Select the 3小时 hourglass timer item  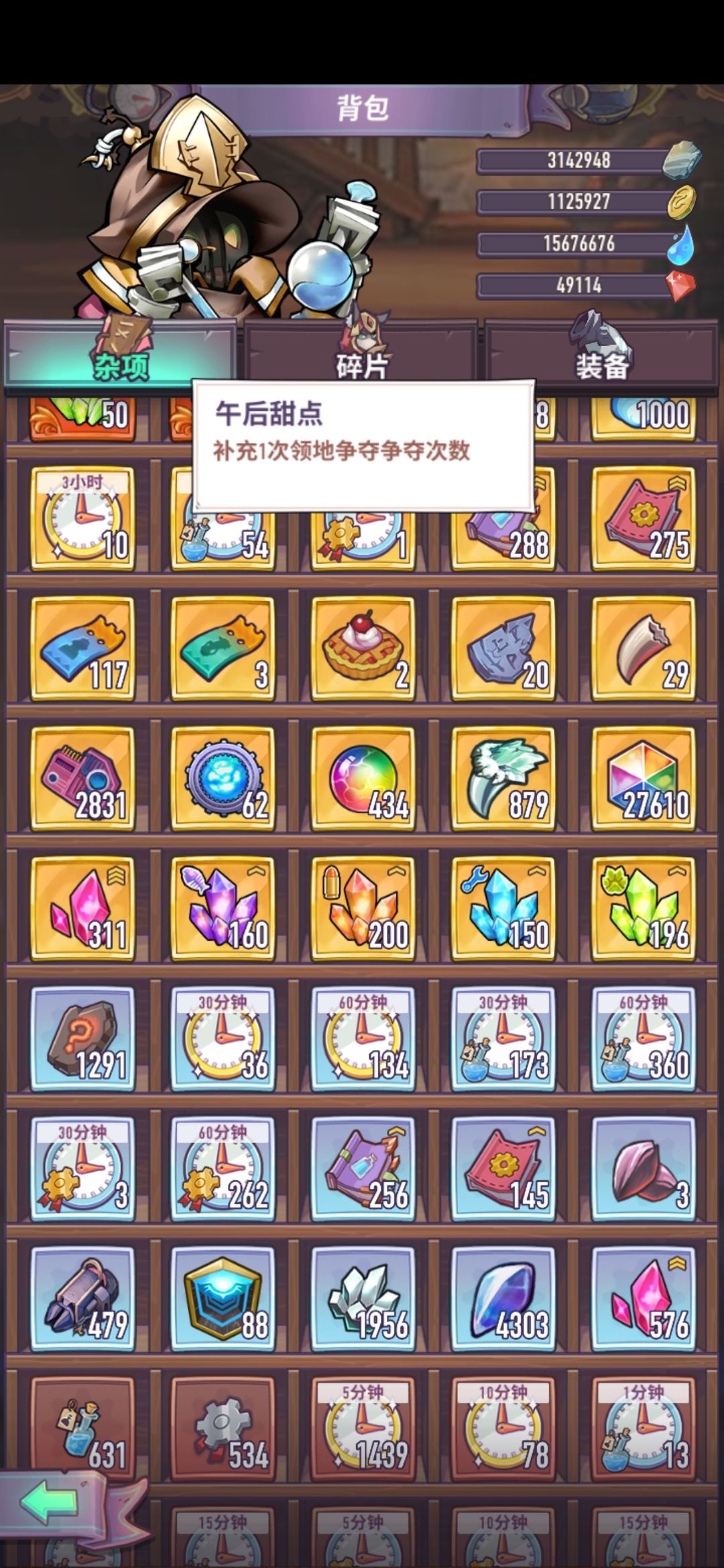pyautogui.click(x=80, y=519)
